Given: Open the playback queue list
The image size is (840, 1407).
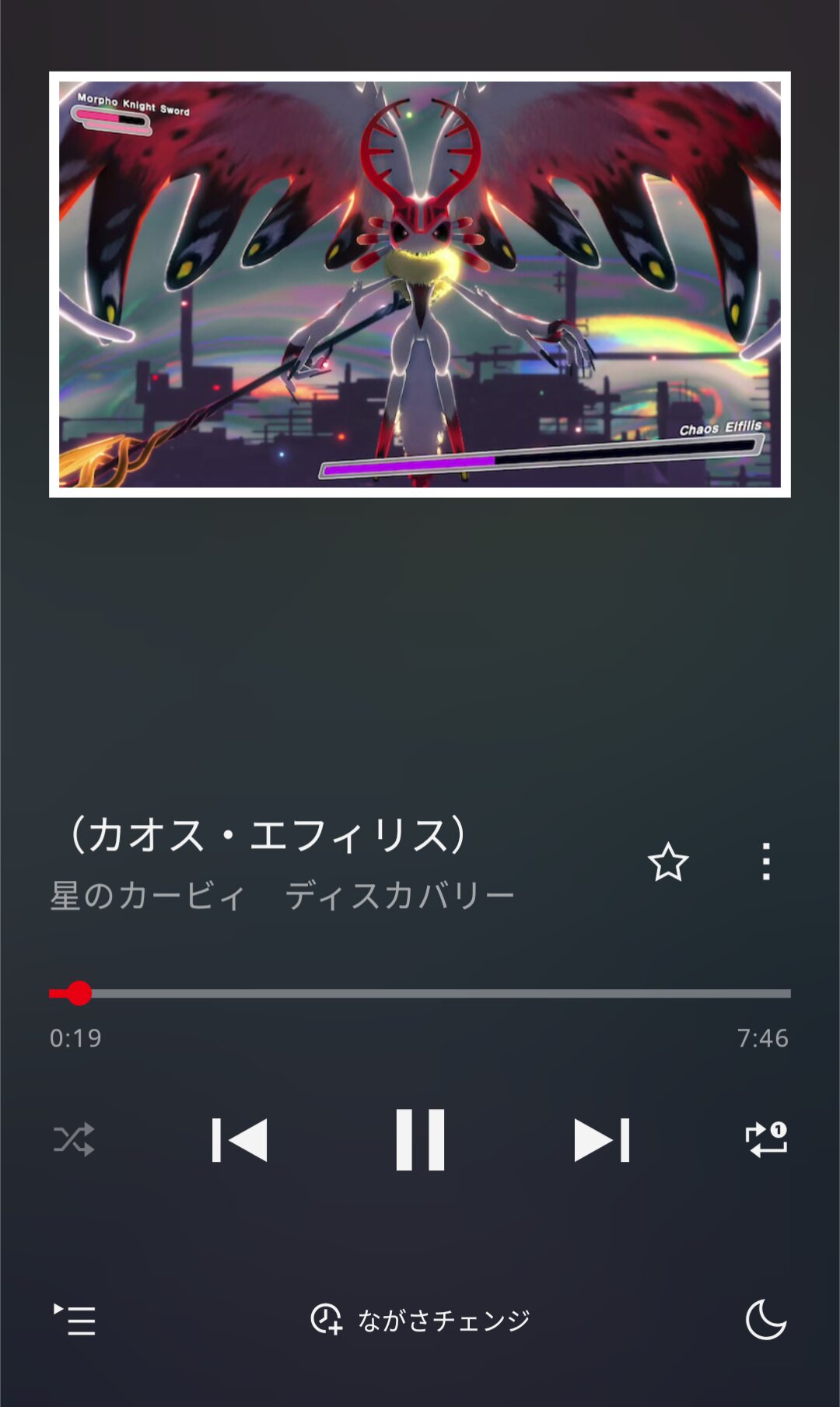Looking at the screenshot, I should (75, 1320).
